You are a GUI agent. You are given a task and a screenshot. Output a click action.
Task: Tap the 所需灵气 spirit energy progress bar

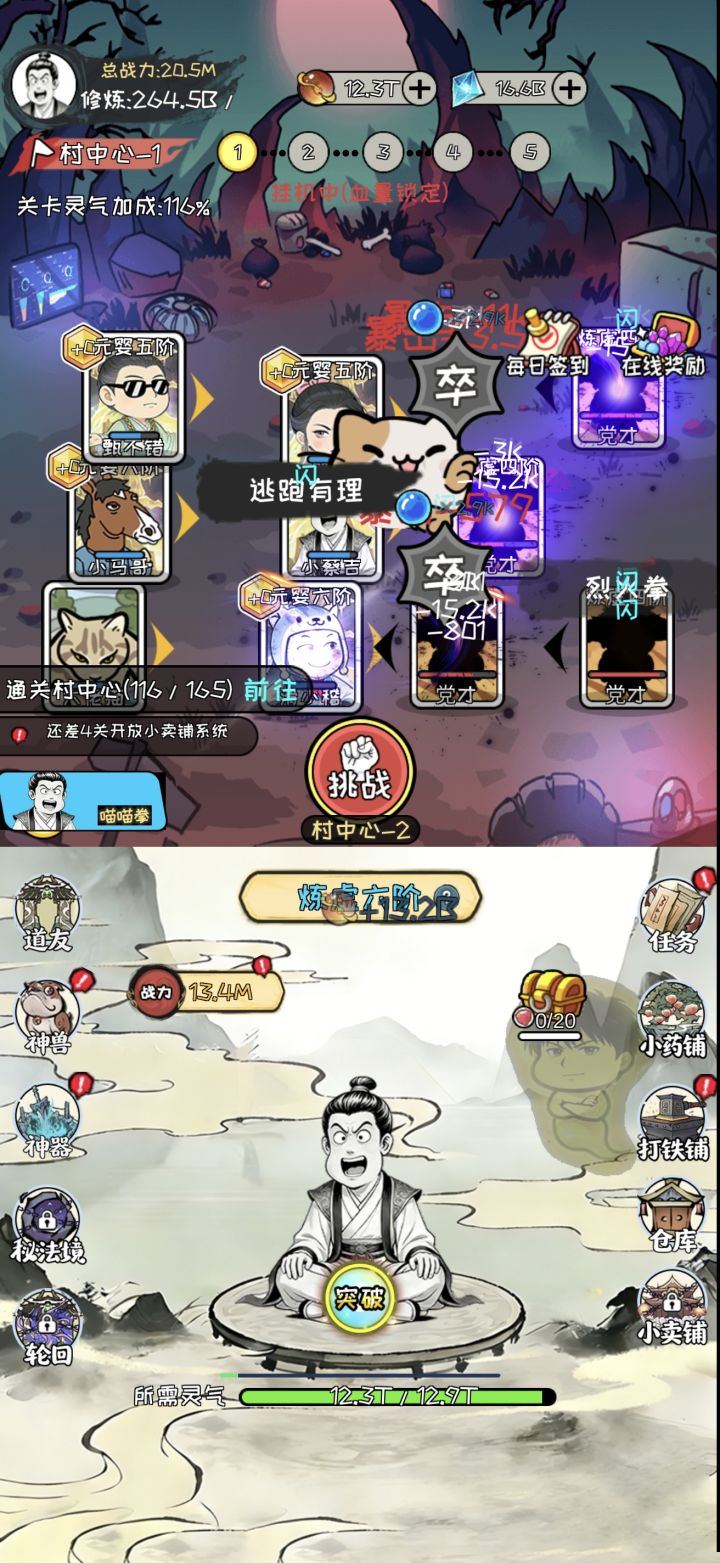pyautogui.click(x=390, y=1398)
